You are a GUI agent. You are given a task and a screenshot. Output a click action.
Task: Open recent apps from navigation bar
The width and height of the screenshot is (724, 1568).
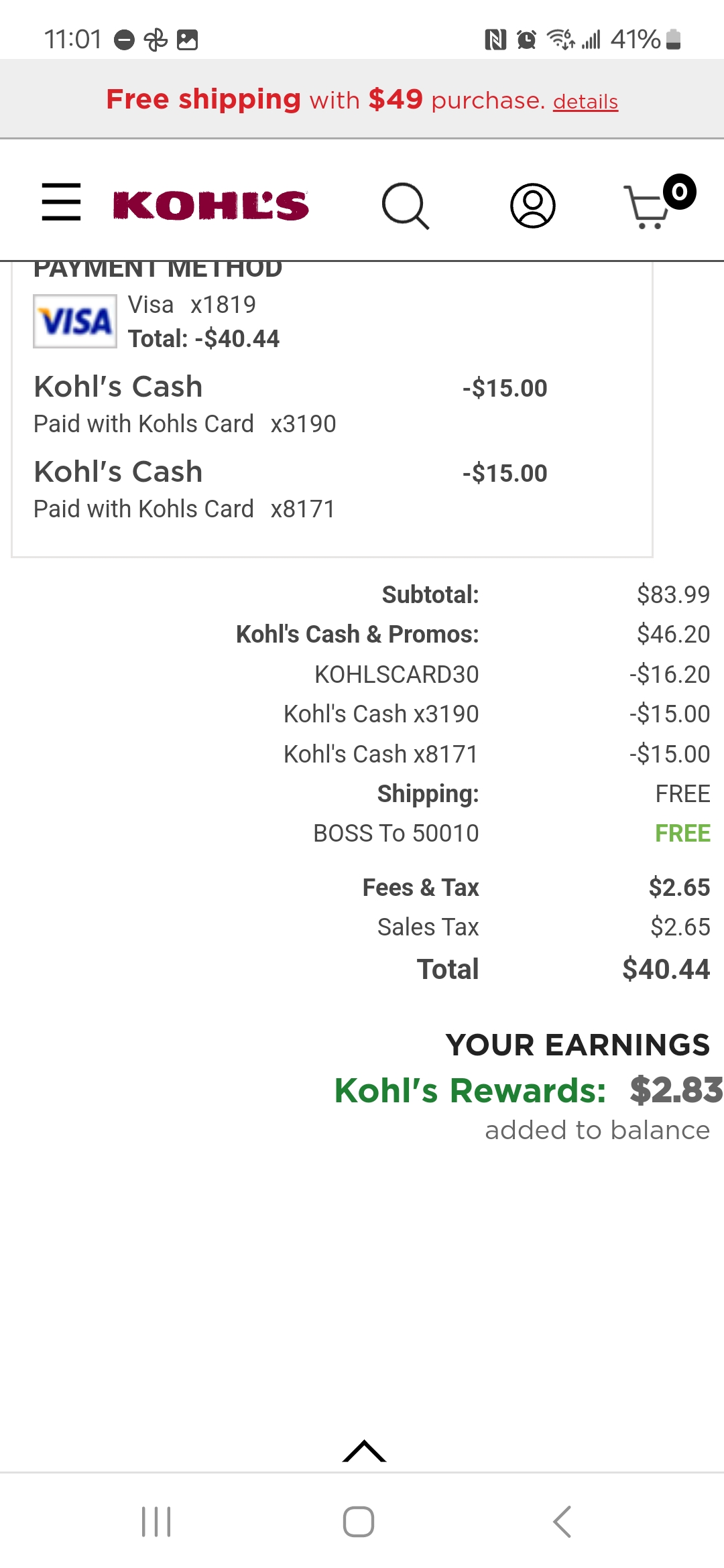(x=156, y=1521)
